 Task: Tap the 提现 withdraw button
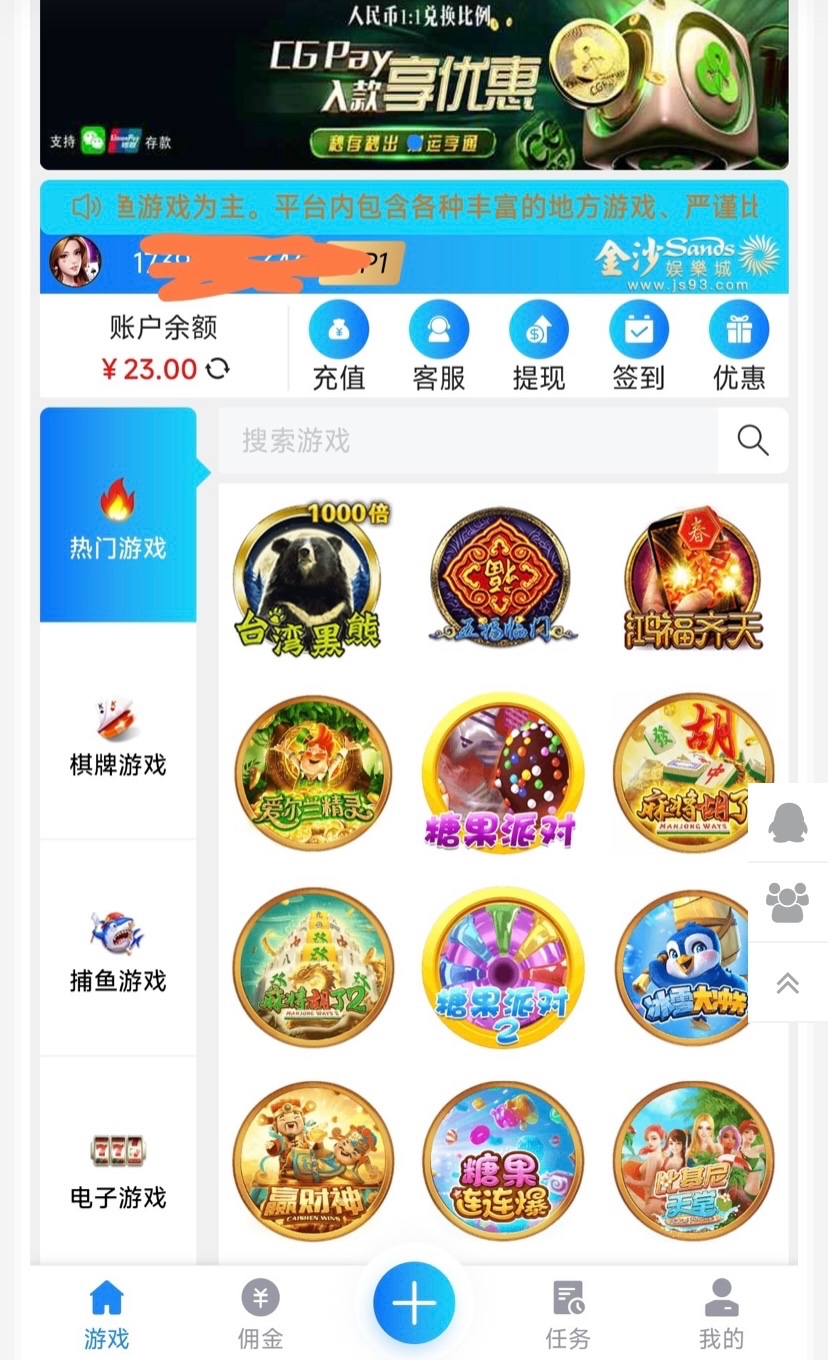click(x=539, y=347)
